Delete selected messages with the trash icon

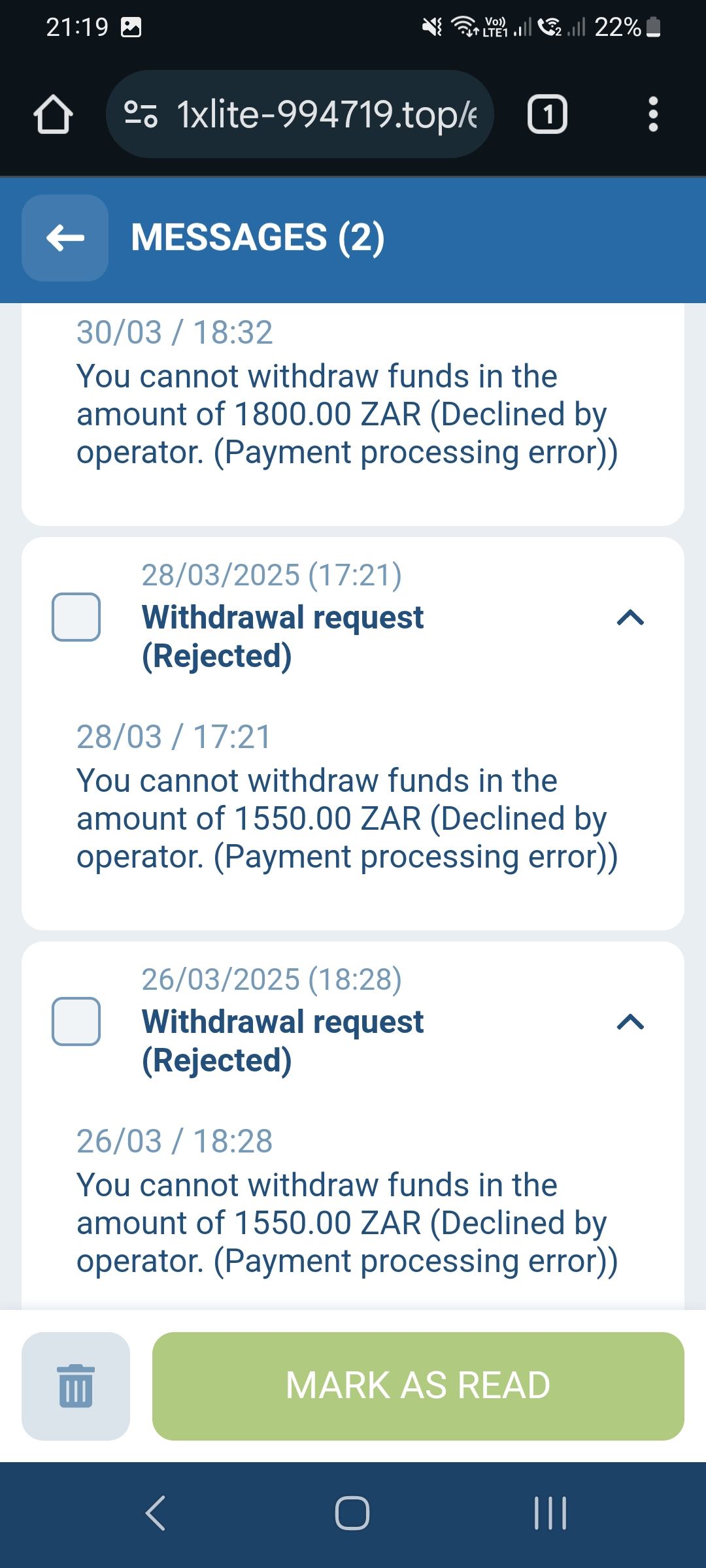(76, 1386)
